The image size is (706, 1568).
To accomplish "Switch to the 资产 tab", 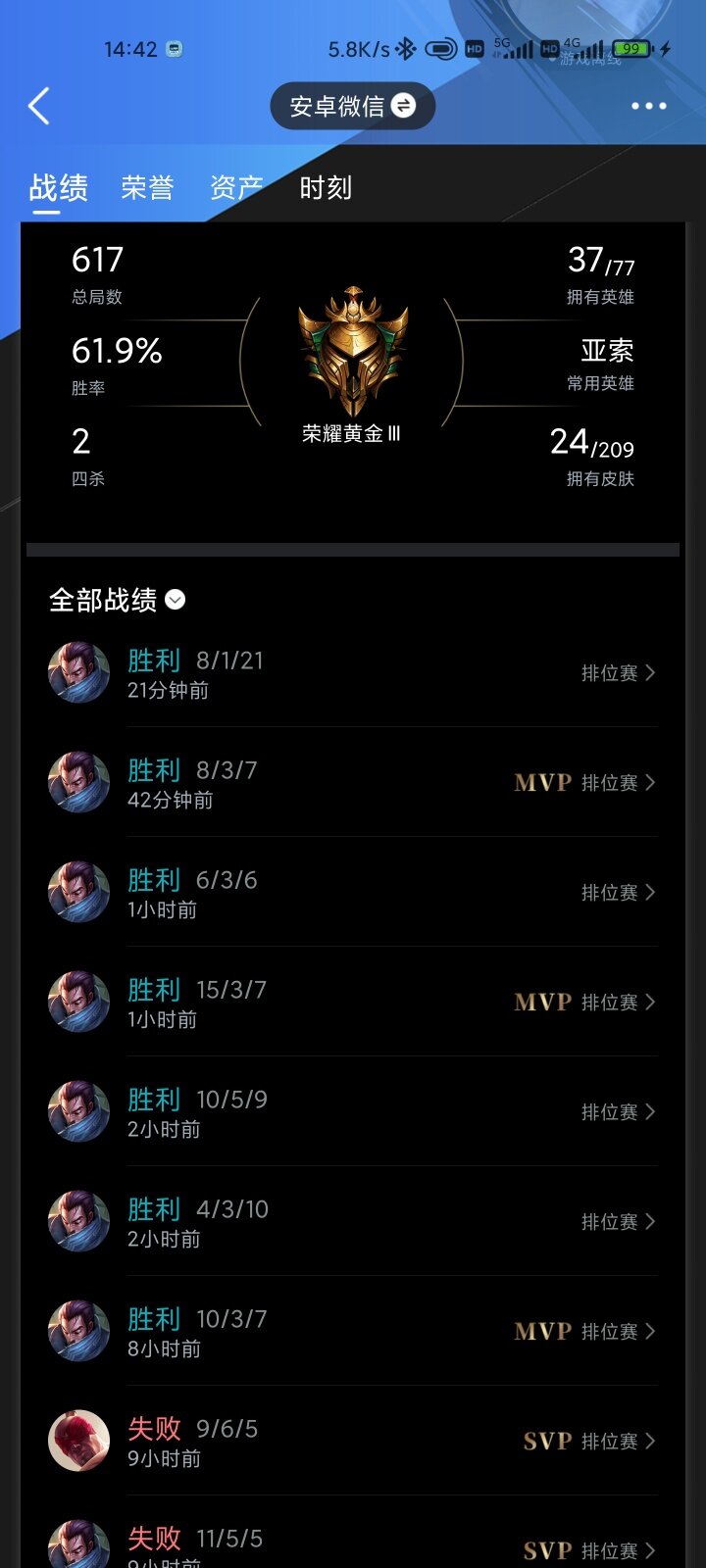I will click(x=236, y=187).
